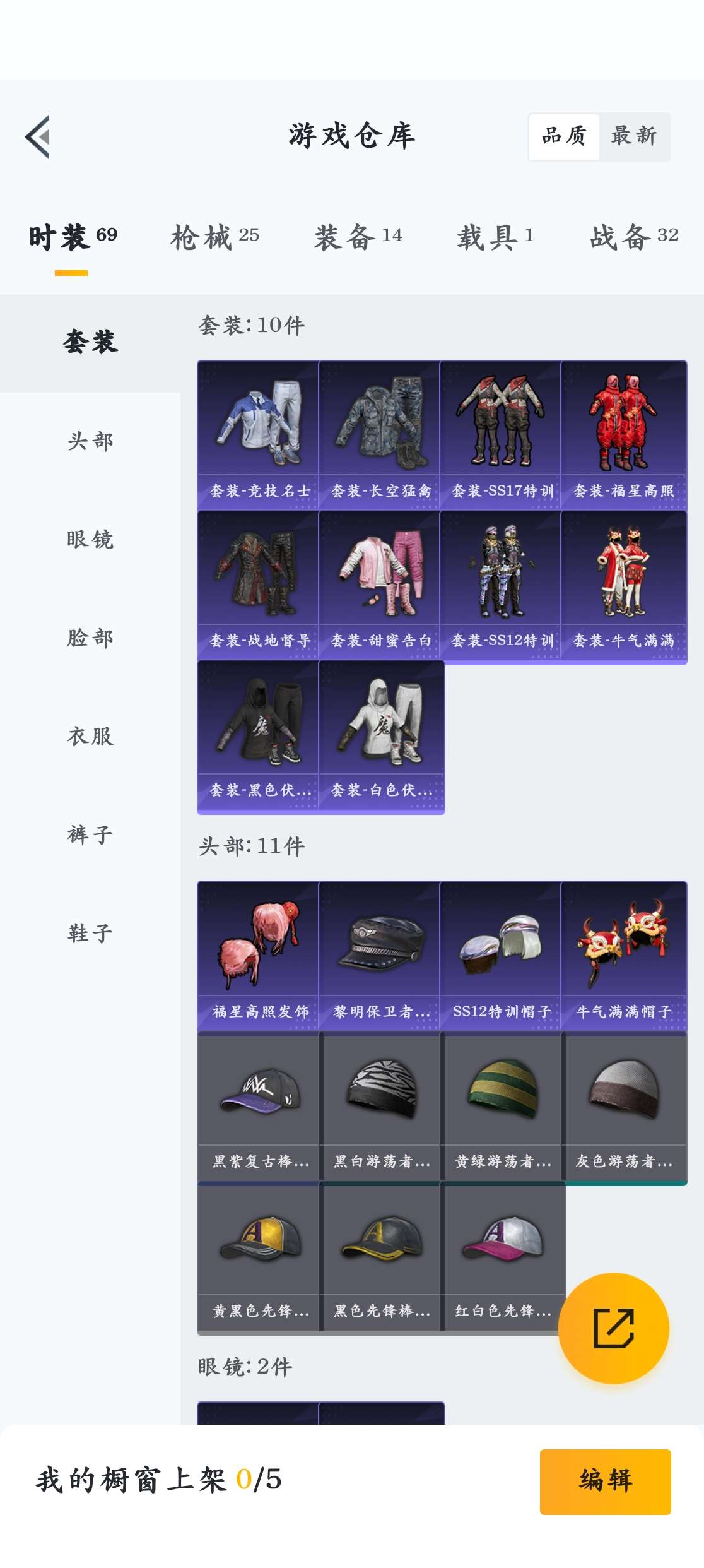Sort inventory by 最新
Viewport: 704px width, 1568px height.
[x=633, y=136]
